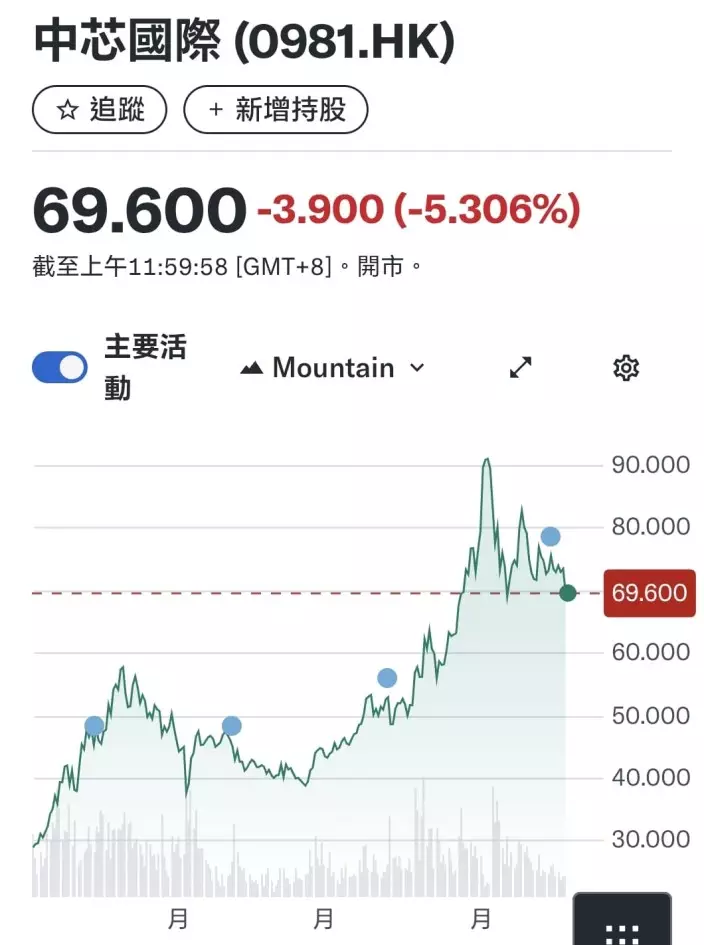Screen dimensions: 704x945
Task: Open the Mountain chart type dropdown
Action: [333, 368]
